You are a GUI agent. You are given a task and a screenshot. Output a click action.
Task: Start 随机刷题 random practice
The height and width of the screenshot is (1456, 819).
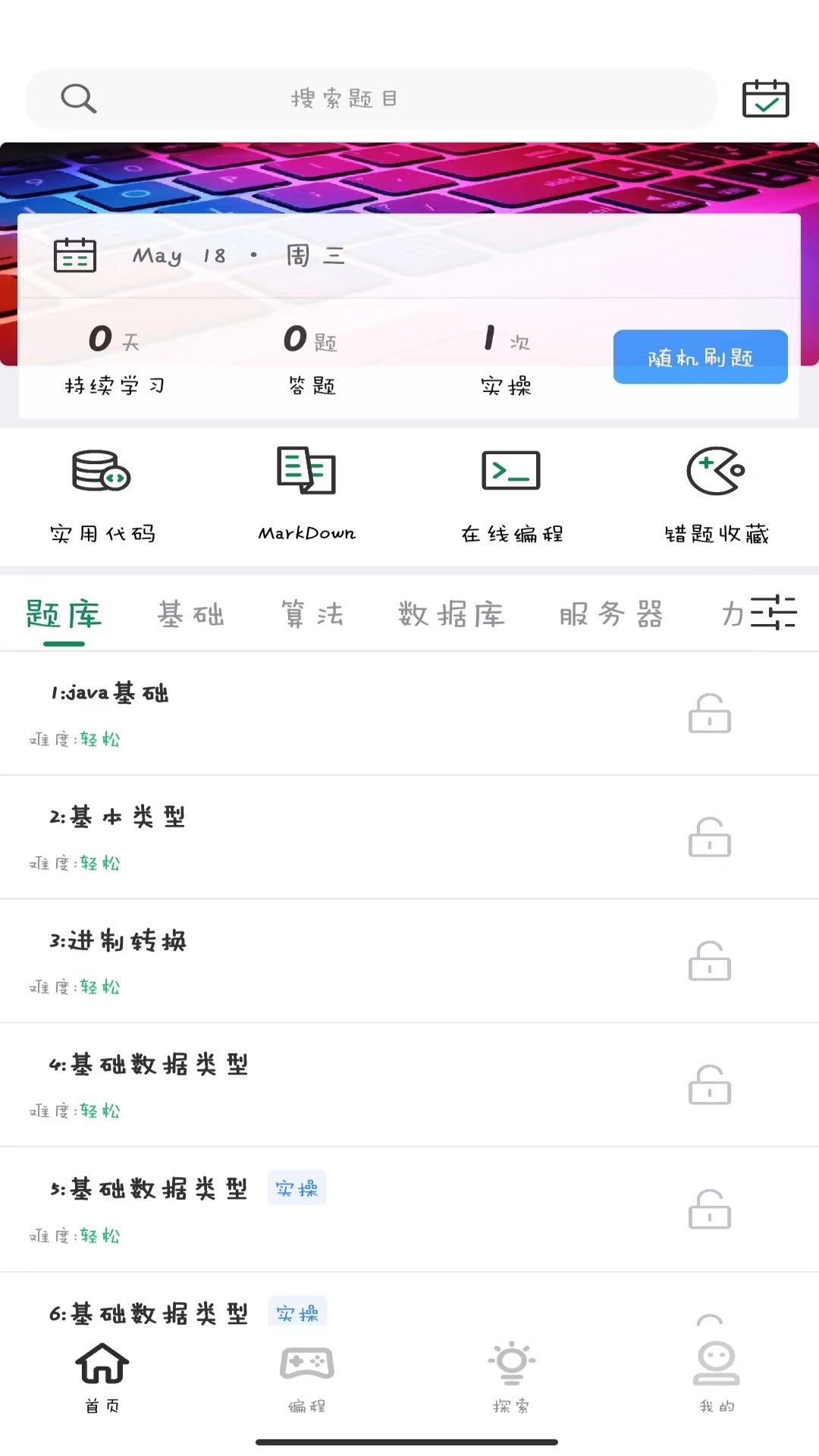pyautogui.click(x=700, y=356)
